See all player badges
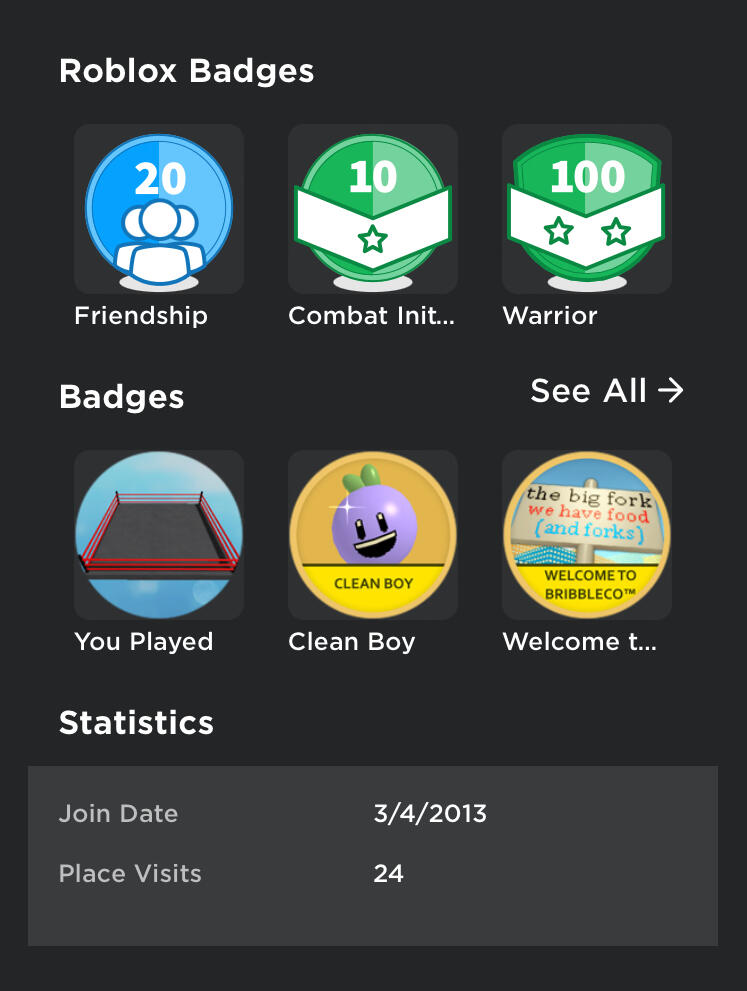The image size is (747, 991). coord(606,391)
